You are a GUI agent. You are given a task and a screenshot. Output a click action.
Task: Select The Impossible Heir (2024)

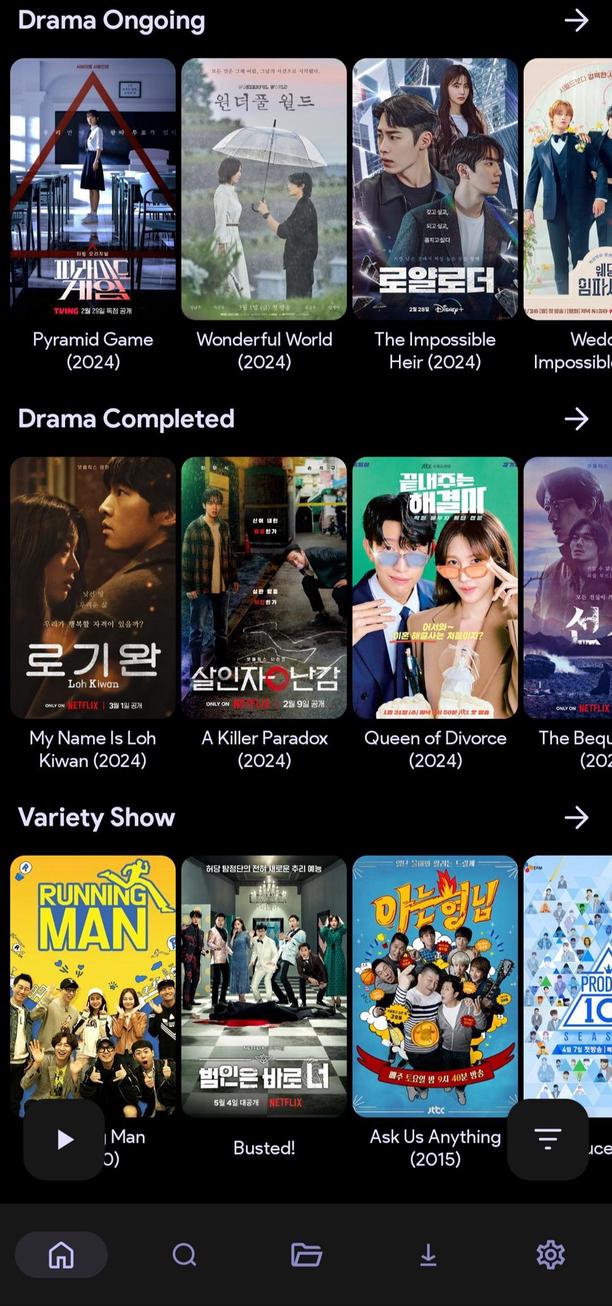[x=435, y=189]
